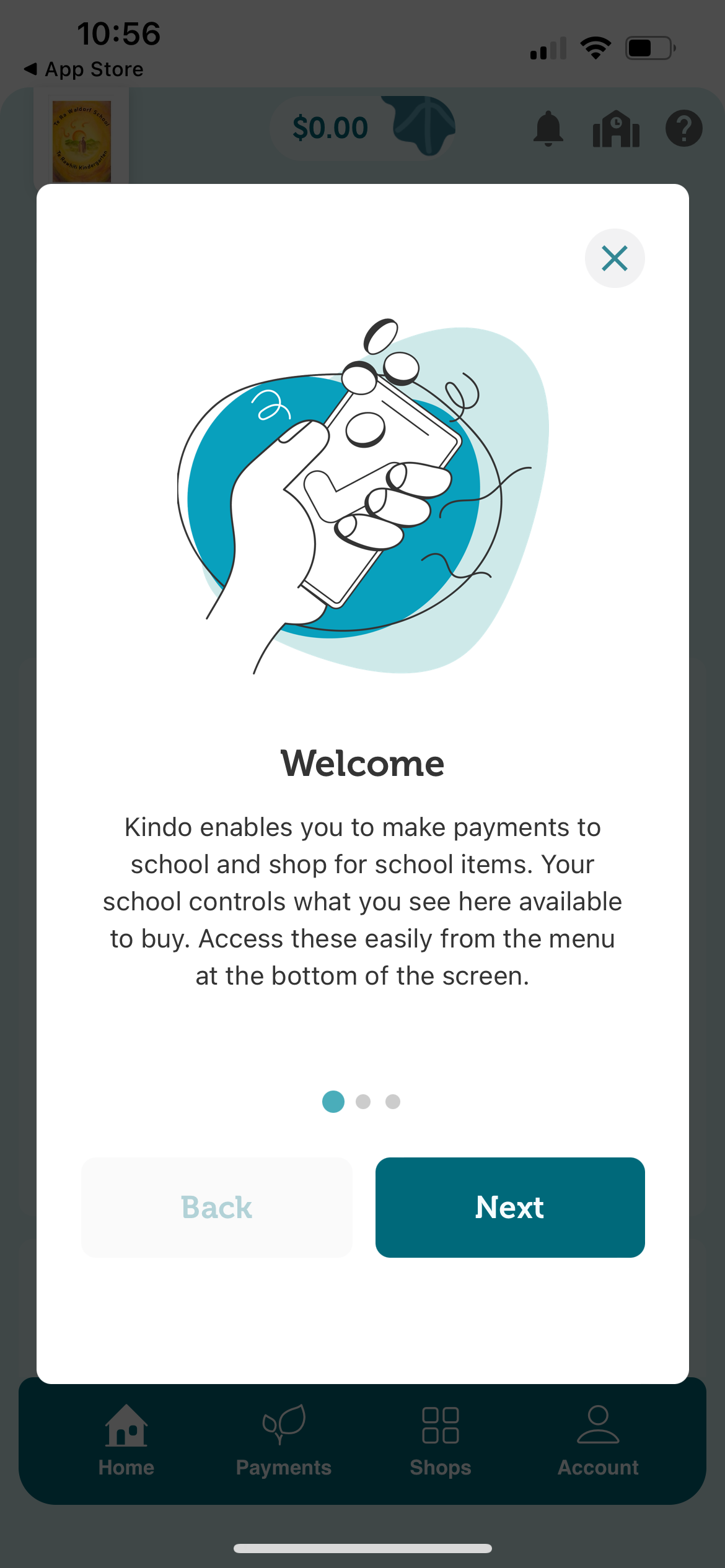Open the notifications bell
The image size is (725, 1568).
pos(548,128)
